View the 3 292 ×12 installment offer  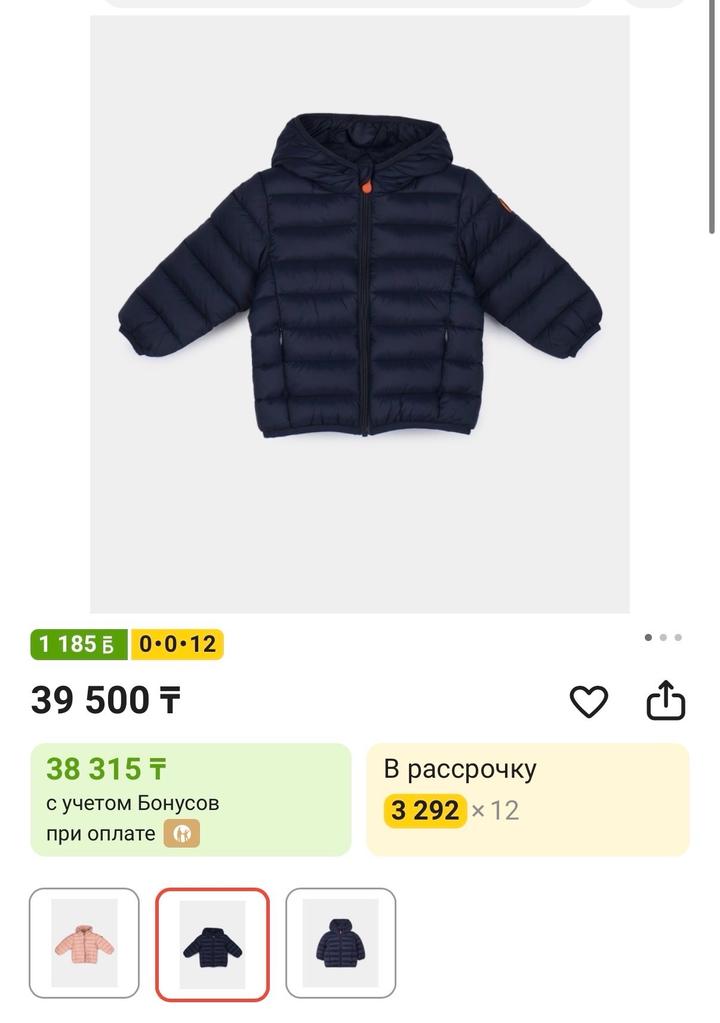[527, 799]
